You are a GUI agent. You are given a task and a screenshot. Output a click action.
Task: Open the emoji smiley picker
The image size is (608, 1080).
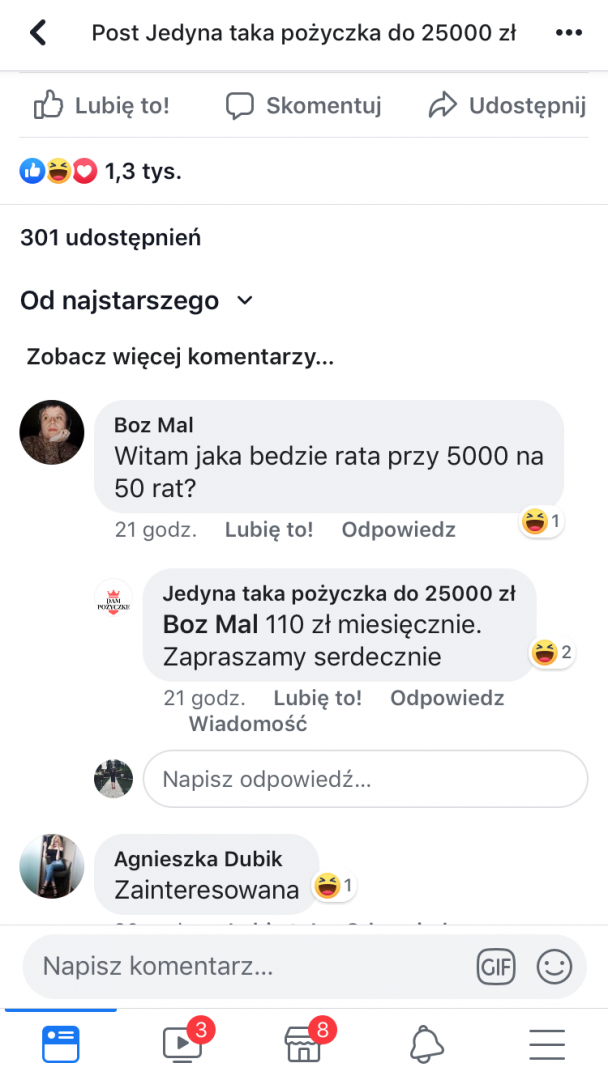tap(554, 966)
